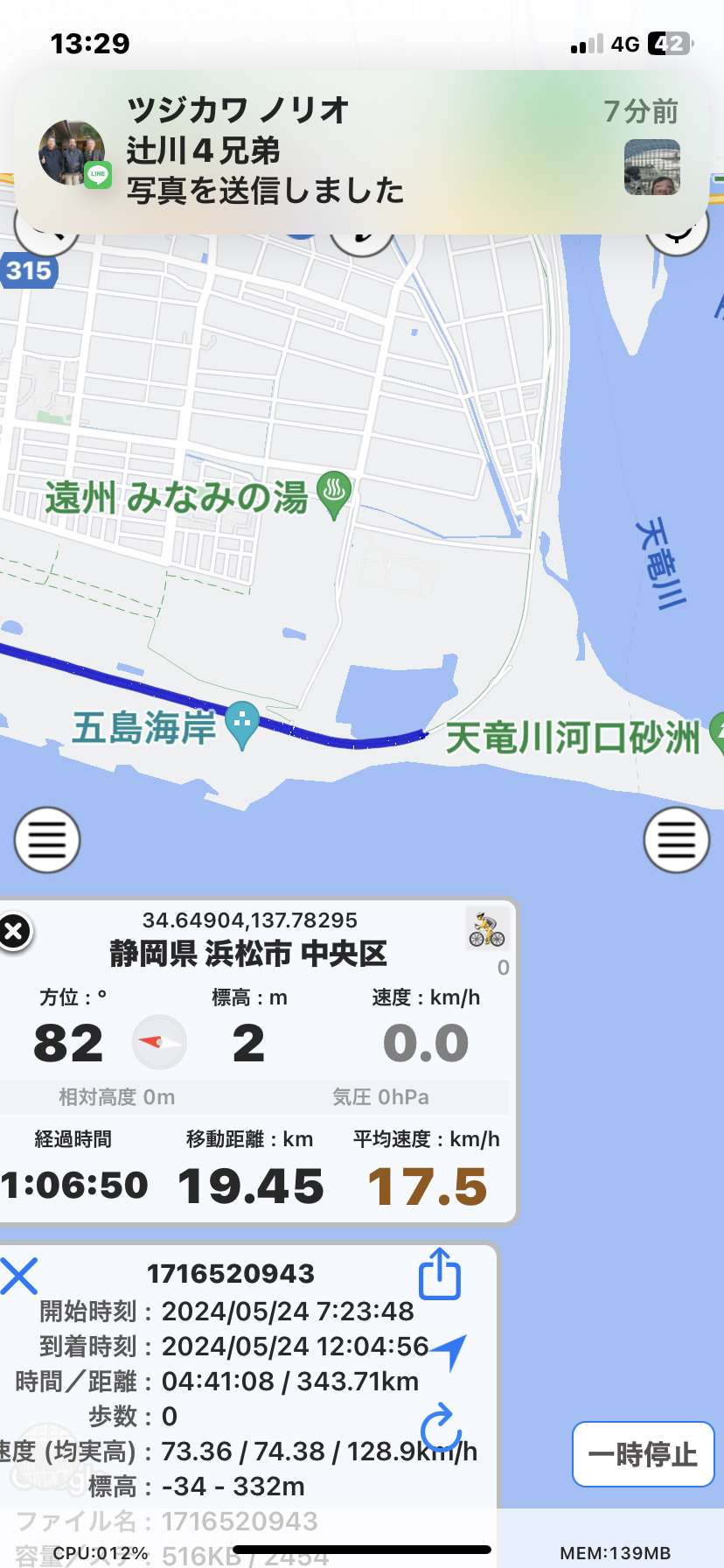The height and width of the screenshot is (1568, 724).
Task: Close the track log 1716520943 panel
Action: [18, 1276]
